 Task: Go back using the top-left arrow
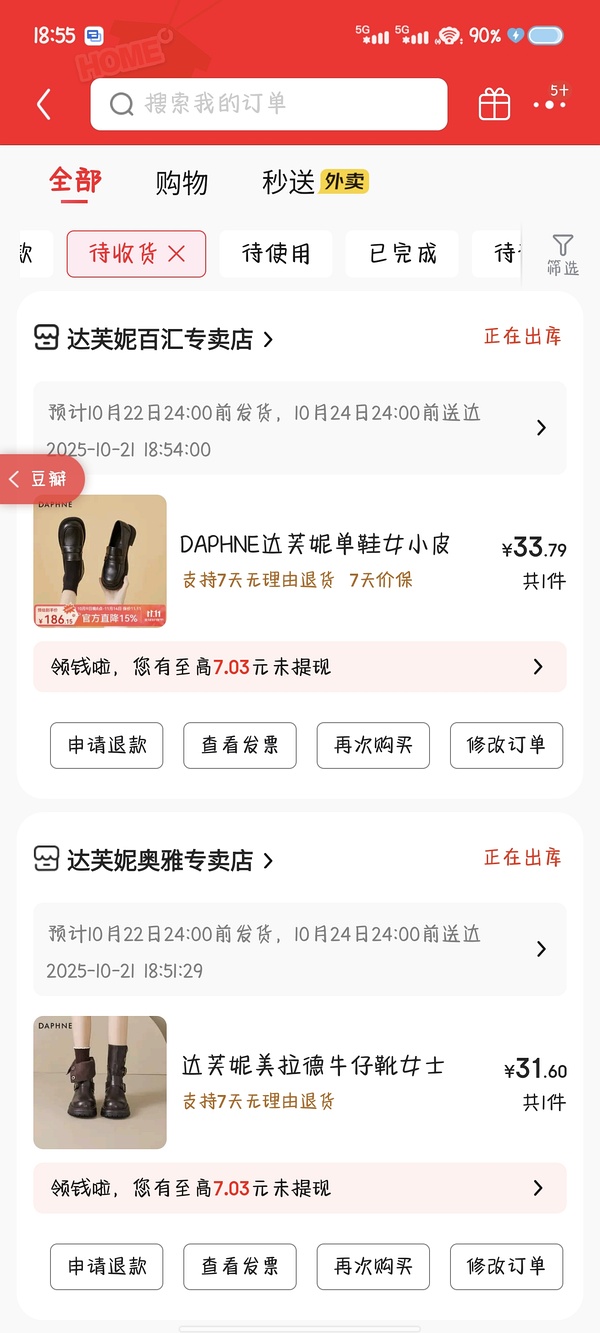[x=44, y=104]
